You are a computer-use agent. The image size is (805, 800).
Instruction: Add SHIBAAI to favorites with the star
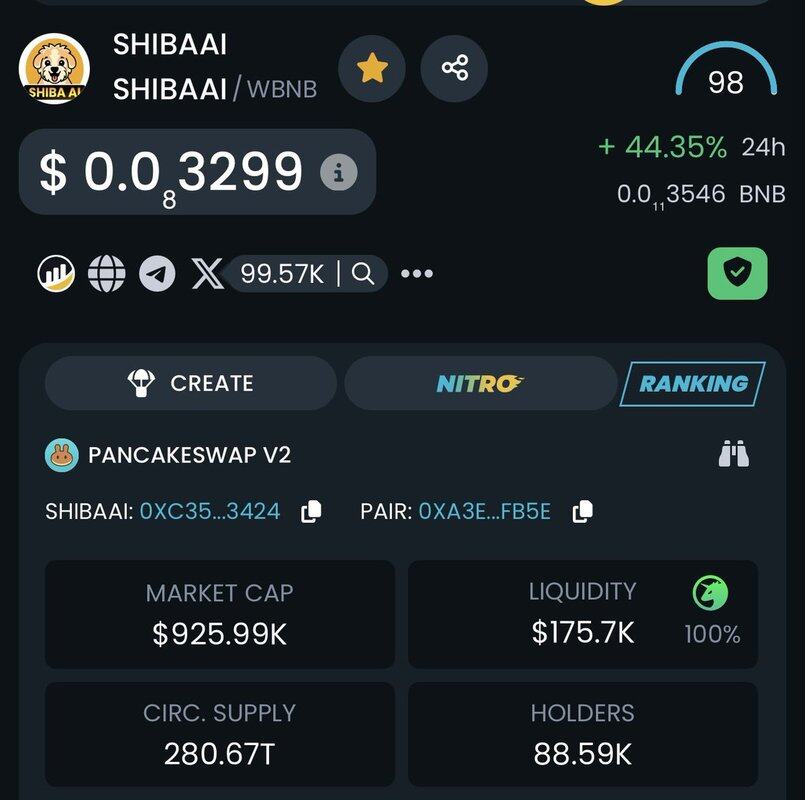point(372,69)
